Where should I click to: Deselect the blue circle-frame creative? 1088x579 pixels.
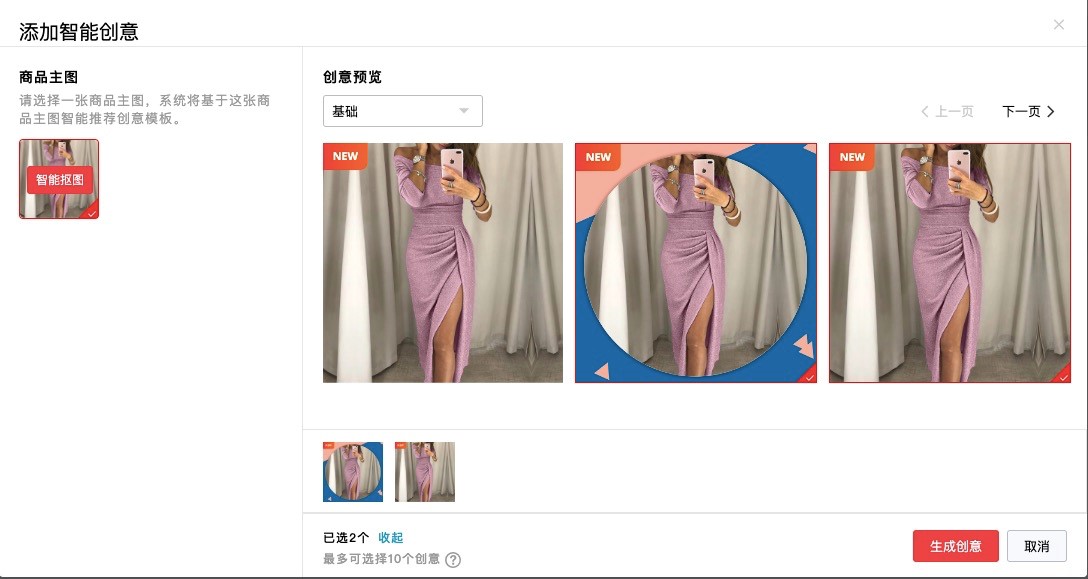(696, 263)
